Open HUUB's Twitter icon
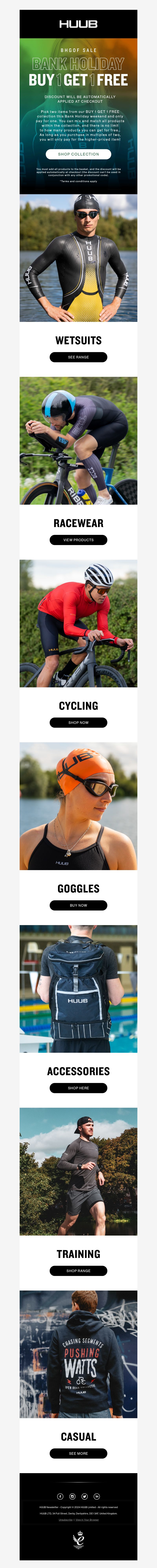The width and height of the screenshot is (157, 1568). (x=85, y=1496)
